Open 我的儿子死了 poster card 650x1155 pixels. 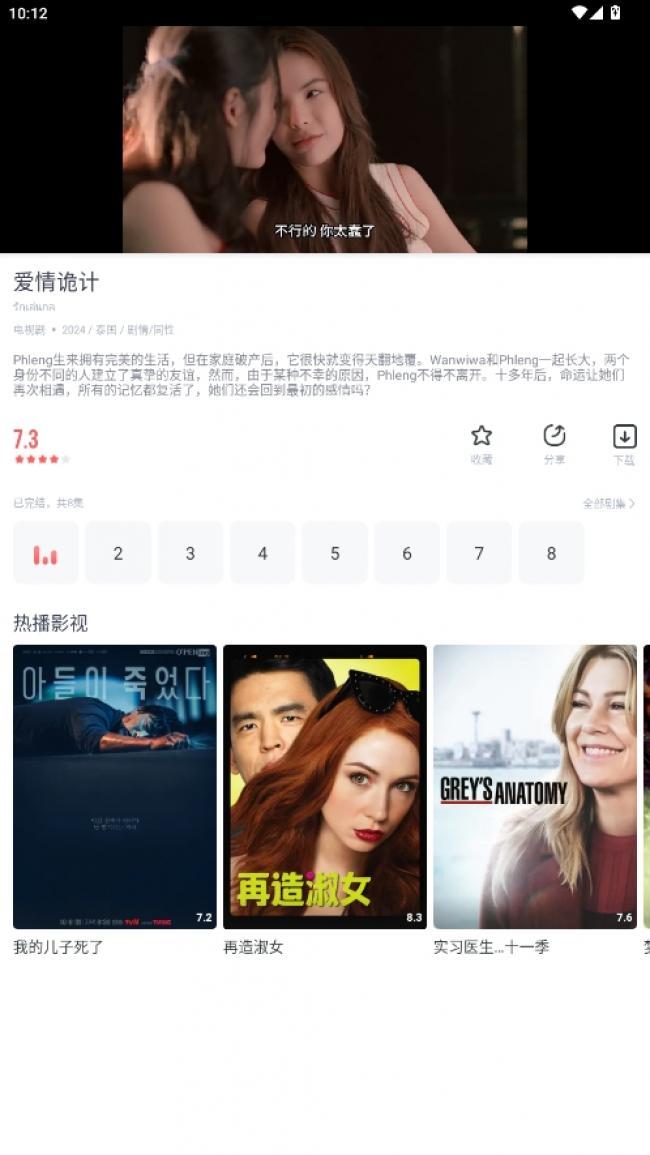pos(115,787)
